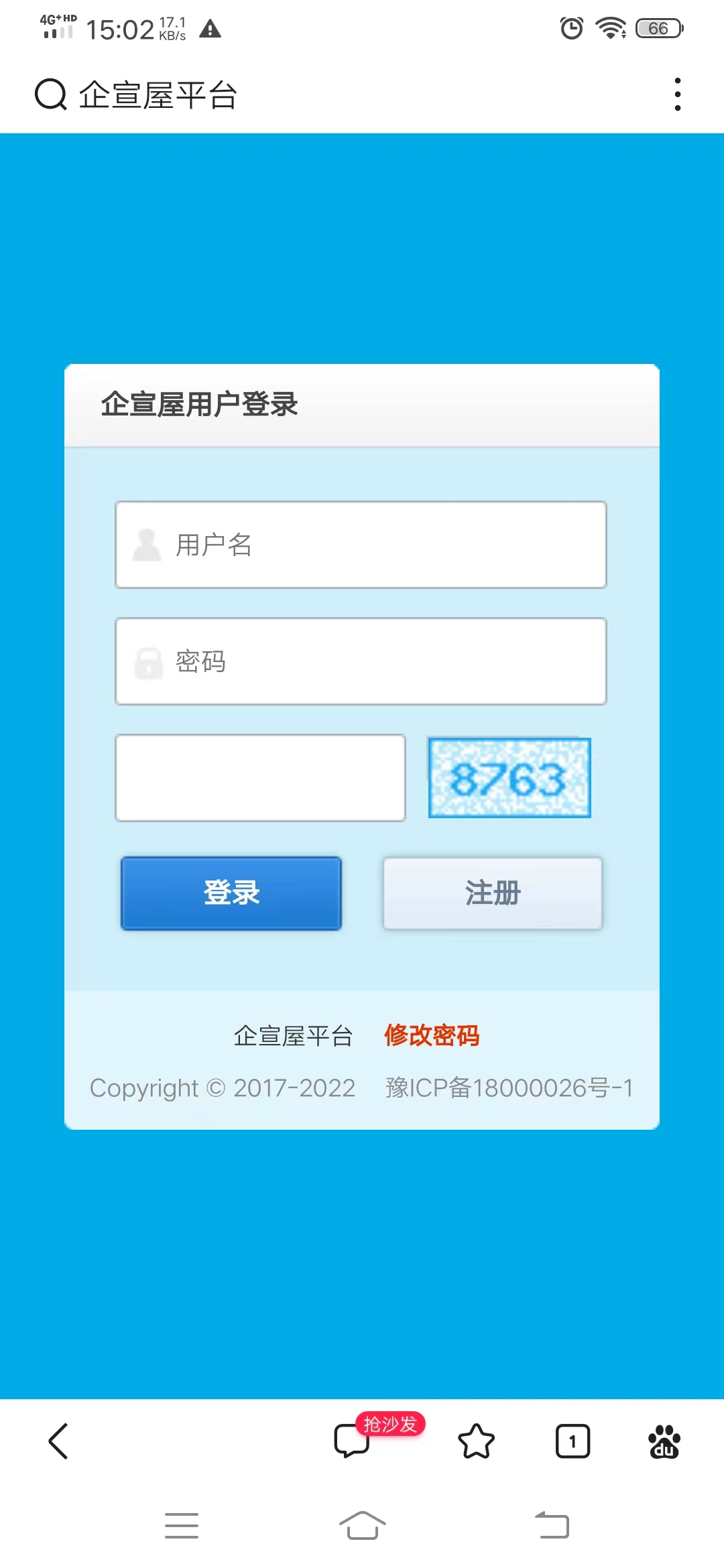Select the captcha code input box
This screenshot has width=724, height=1568.
coord(260,778)
